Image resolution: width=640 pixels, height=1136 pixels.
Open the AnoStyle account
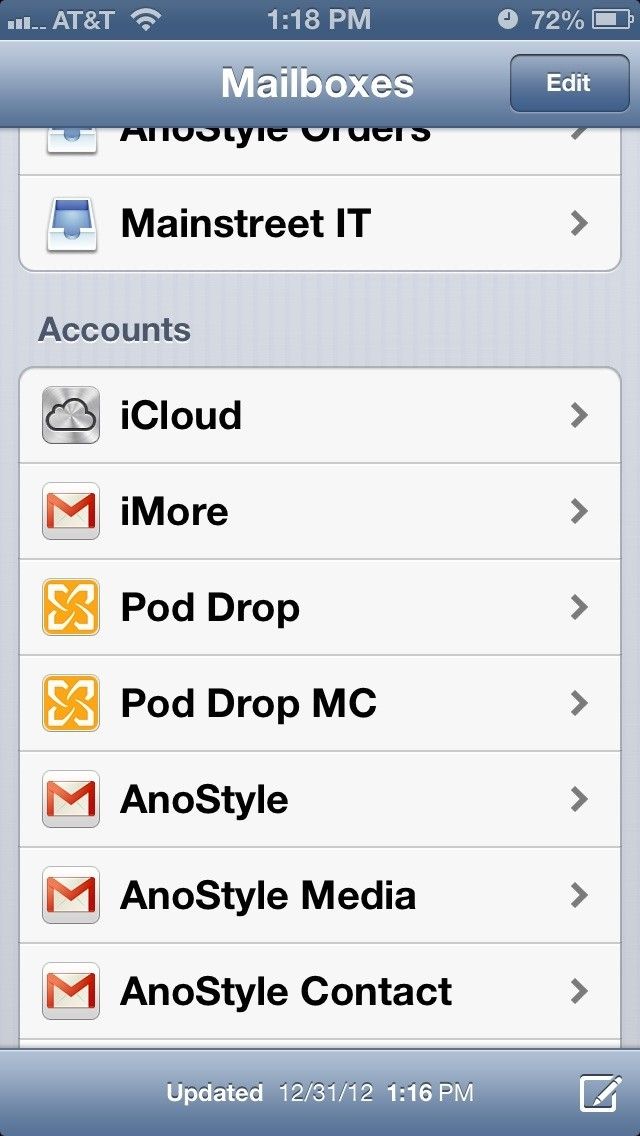(320, 799)
